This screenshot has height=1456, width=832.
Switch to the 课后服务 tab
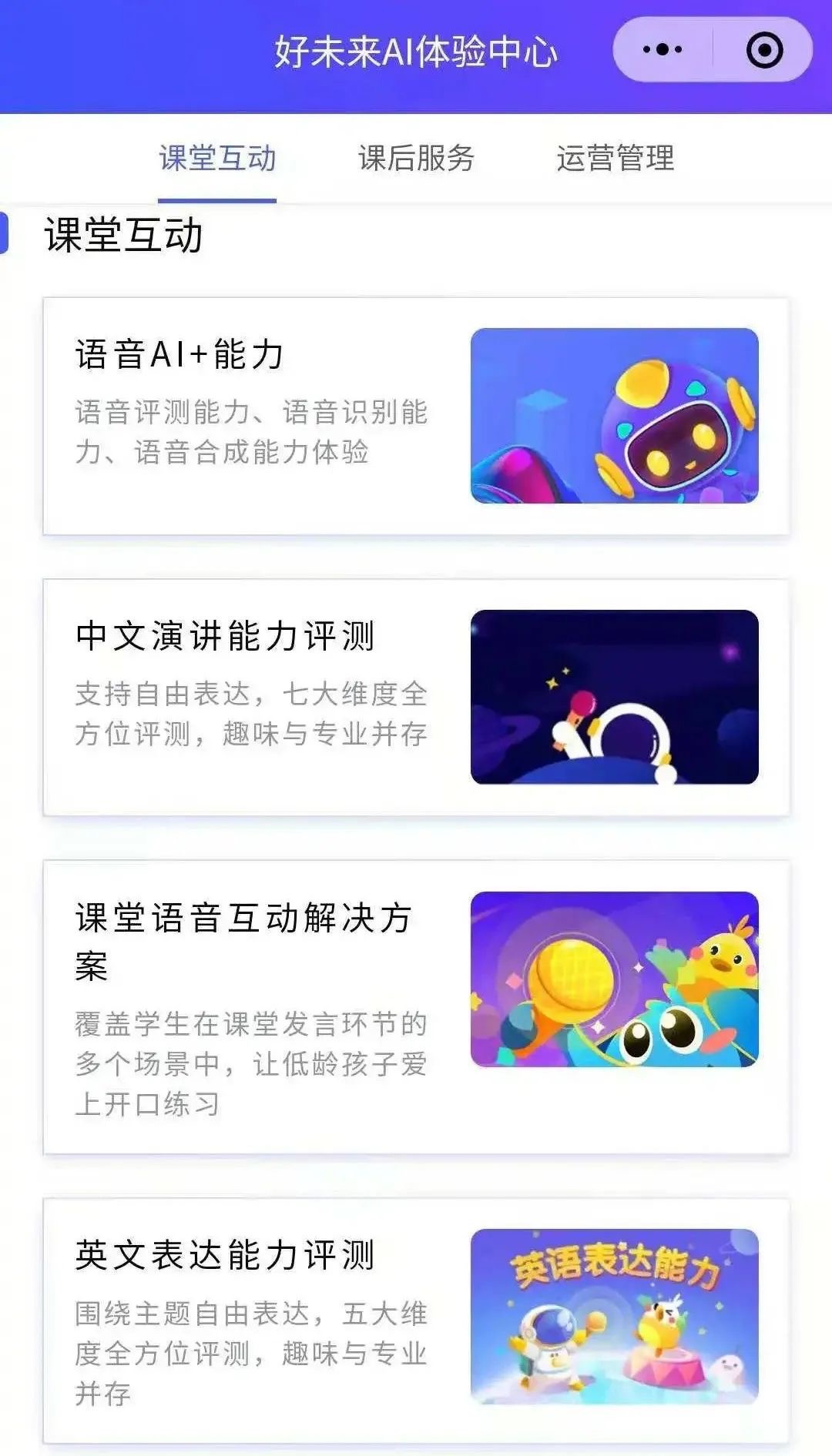coord(418,158)
